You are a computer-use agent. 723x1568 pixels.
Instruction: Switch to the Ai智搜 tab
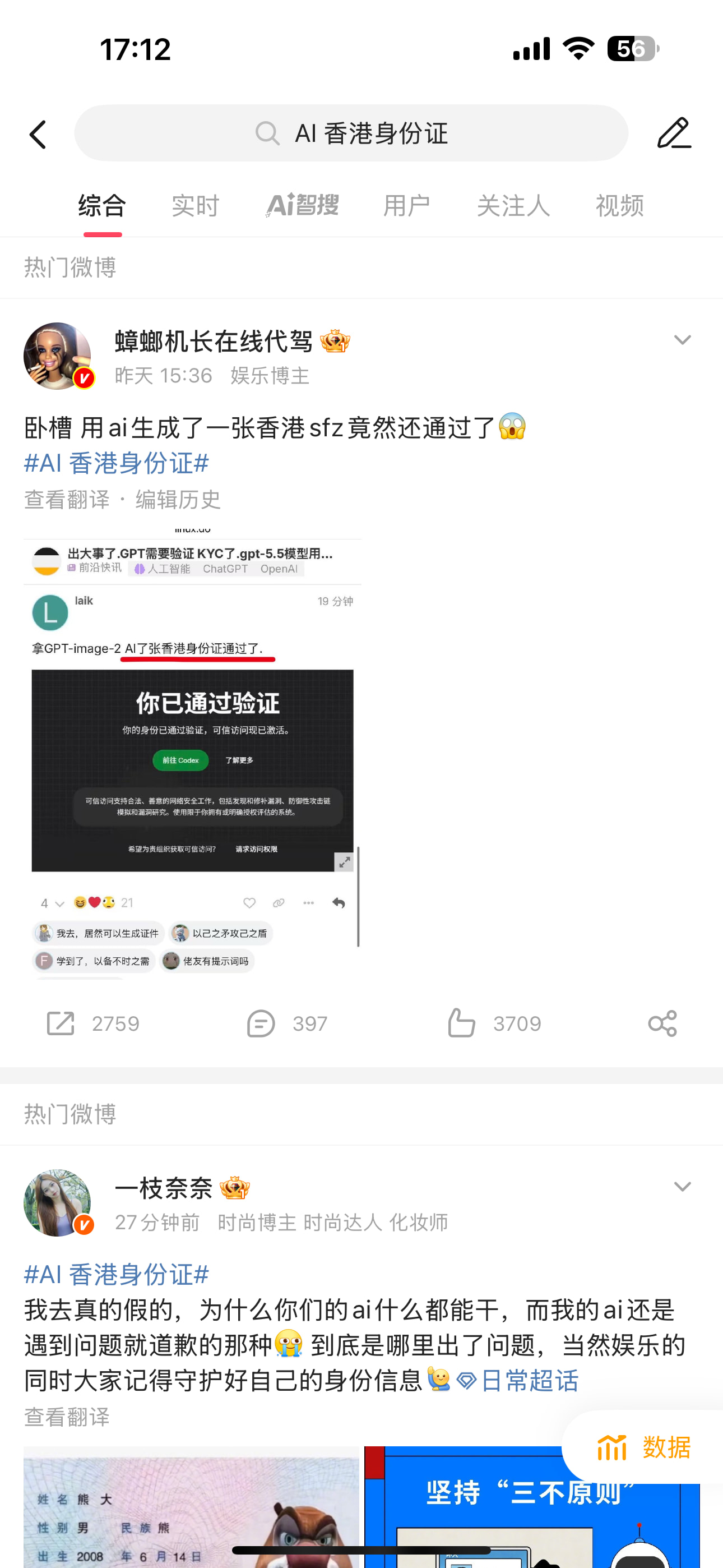pyautogui.click(x=302, y=205)
